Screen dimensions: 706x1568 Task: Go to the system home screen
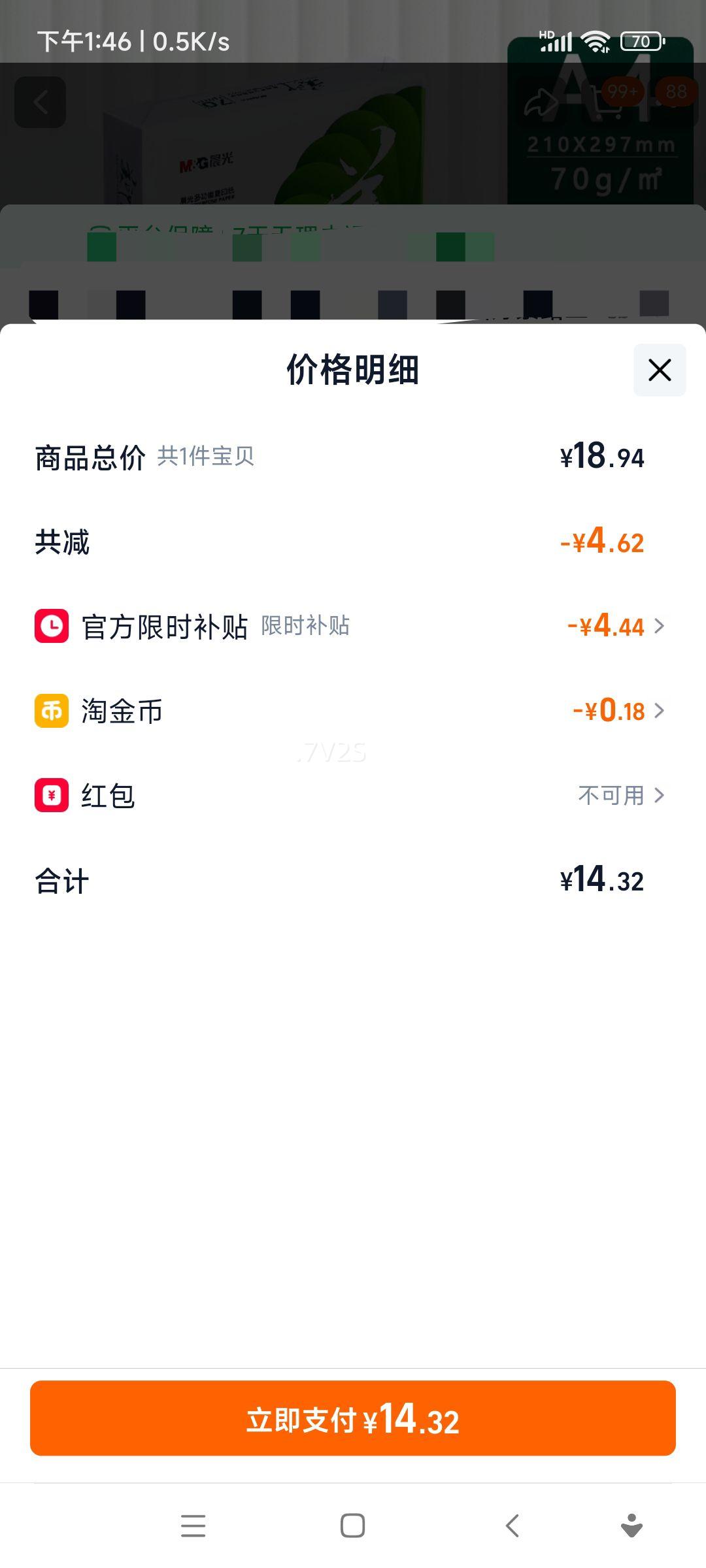(x=353, y=1526)
